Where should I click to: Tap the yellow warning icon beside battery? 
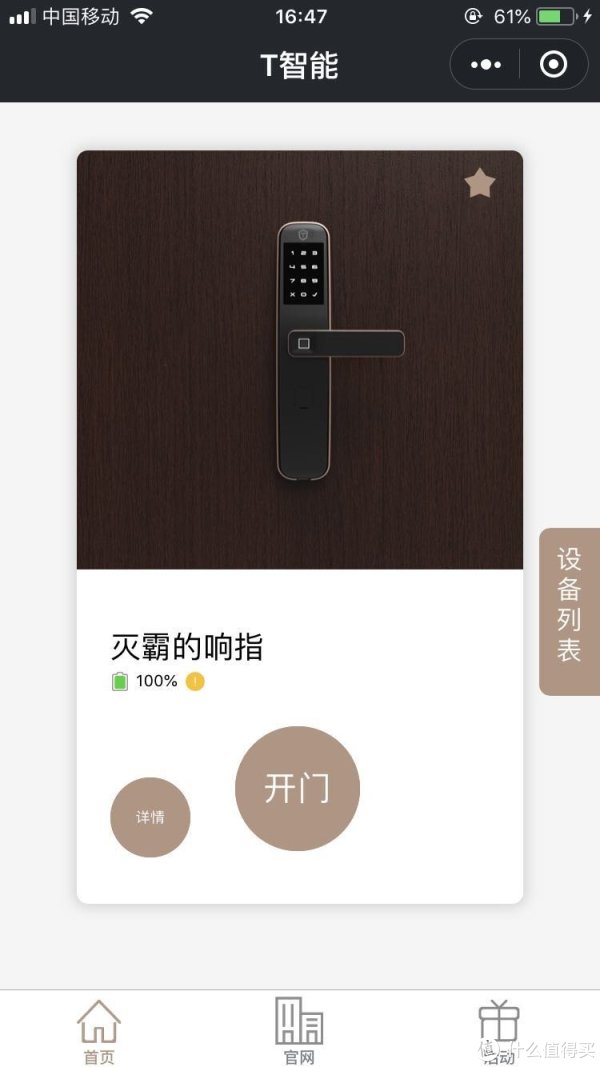point(195,682)
